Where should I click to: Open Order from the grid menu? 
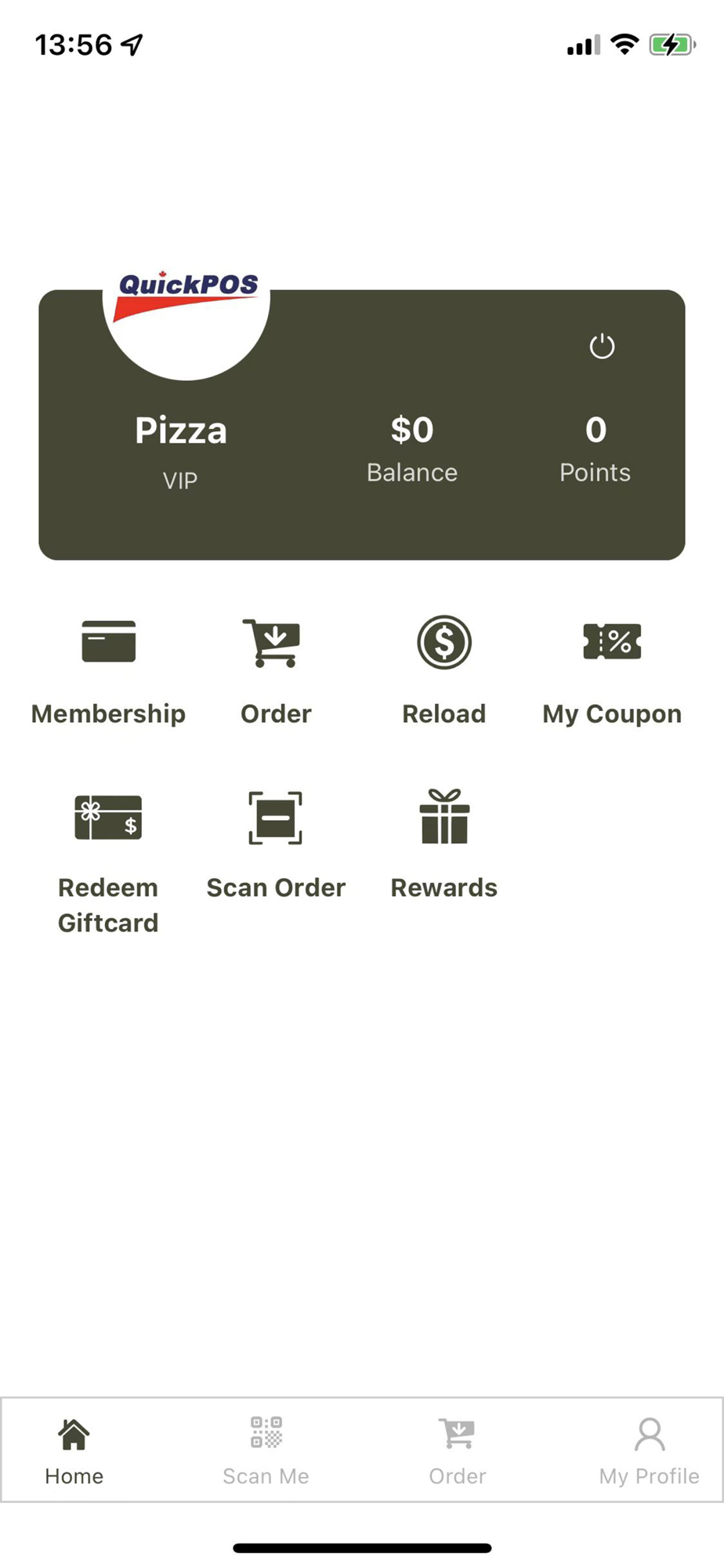(x=276, y=672)
